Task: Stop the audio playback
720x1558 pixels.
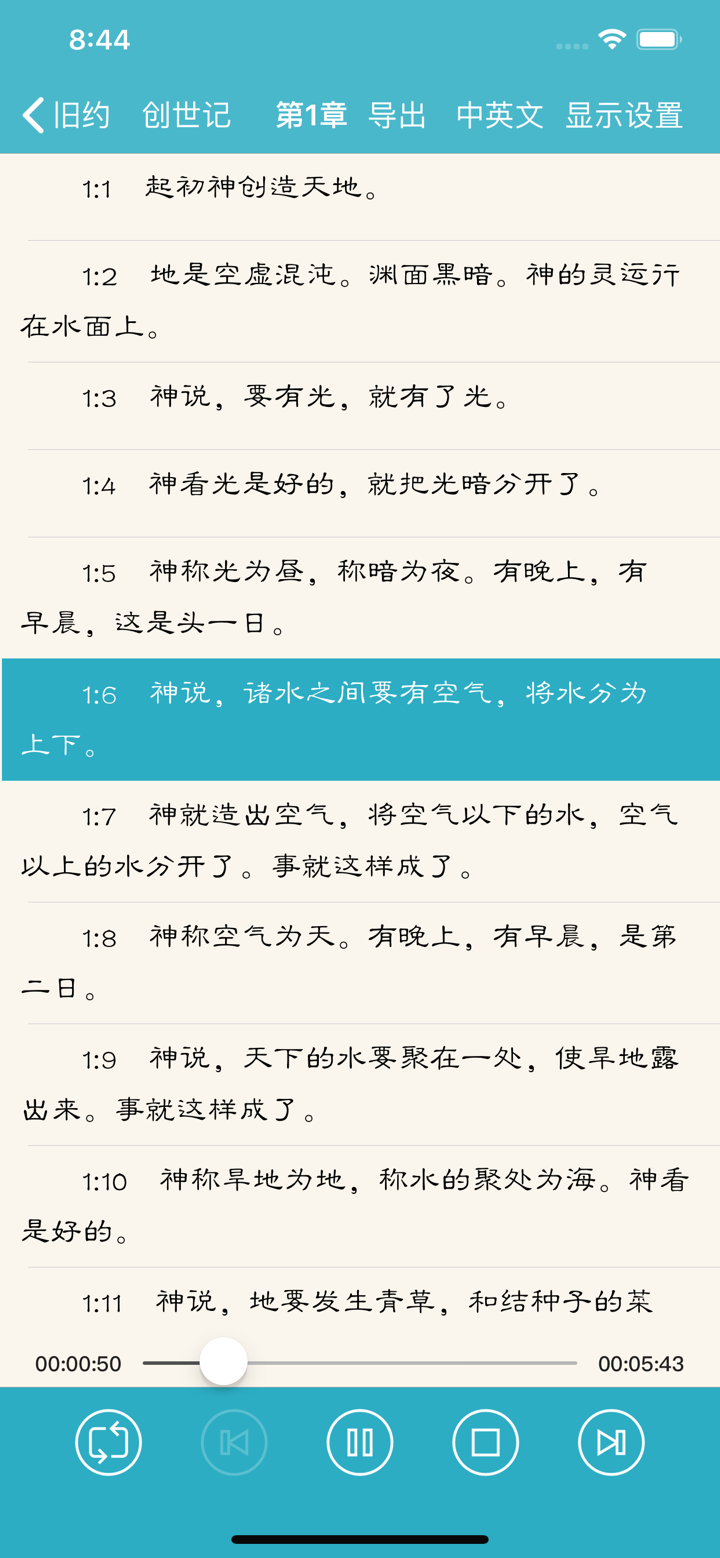Action: (485, 1441)
